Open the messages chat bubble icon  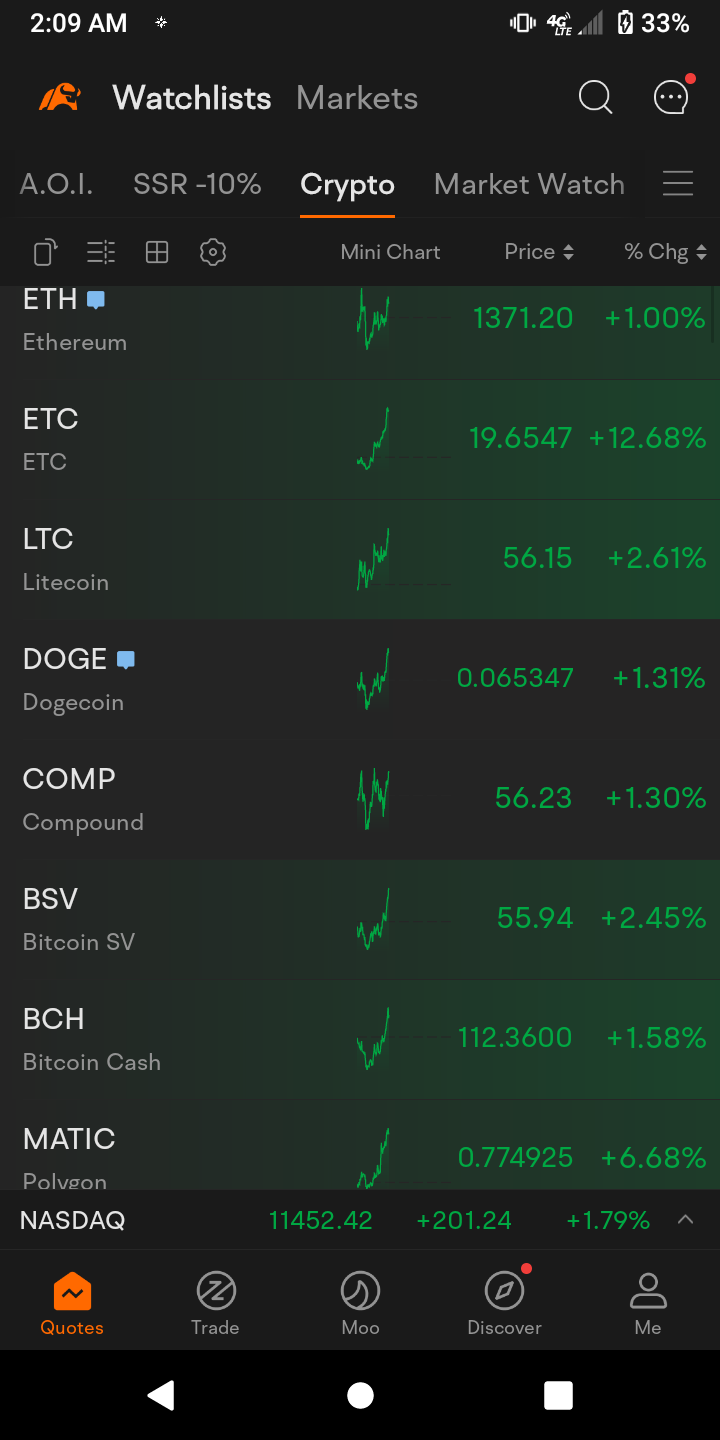(672, 97)
